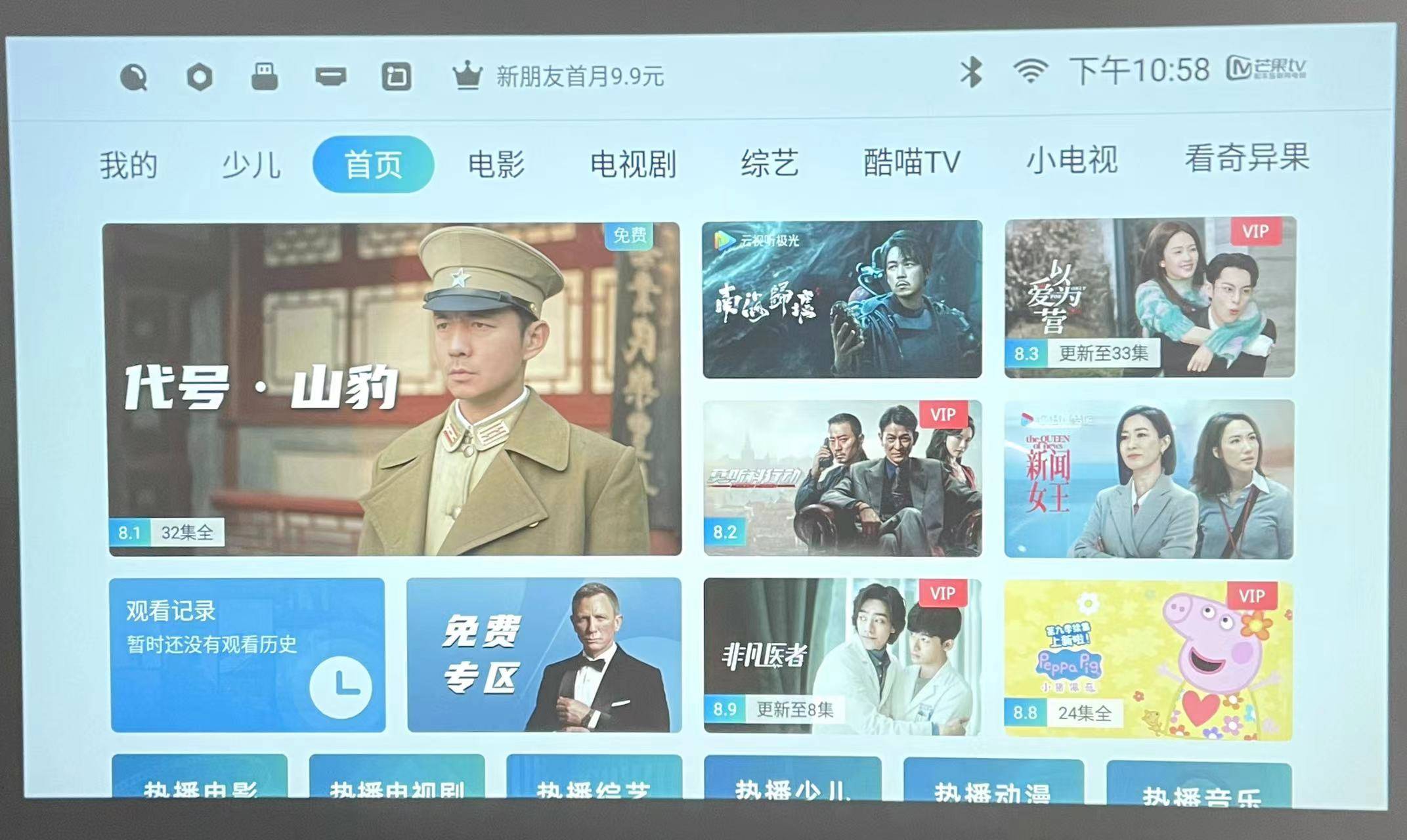Open the Peppa Pig cartoon card
The width and height of the screenshot is (1407, 840).
[1148, 659]
